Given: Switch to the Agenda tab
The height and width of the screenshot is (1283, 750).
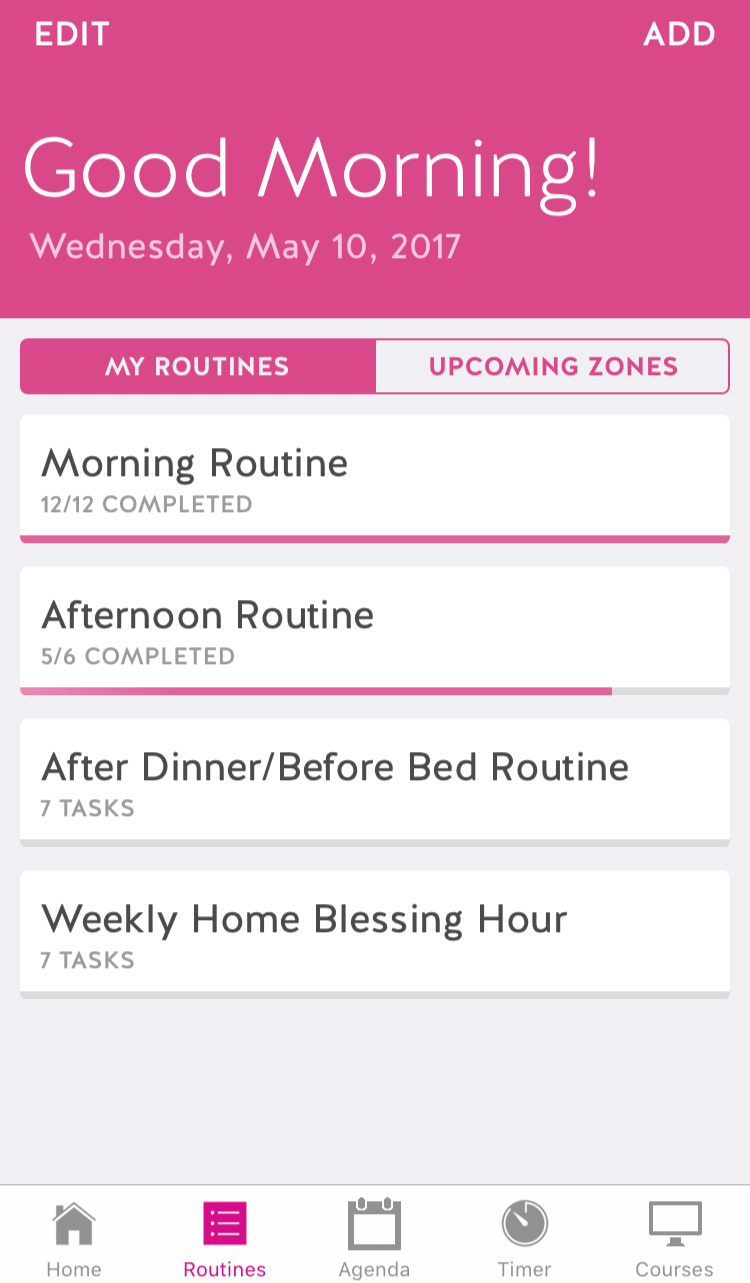Looking at the screenshot, I should (374, 1238).
